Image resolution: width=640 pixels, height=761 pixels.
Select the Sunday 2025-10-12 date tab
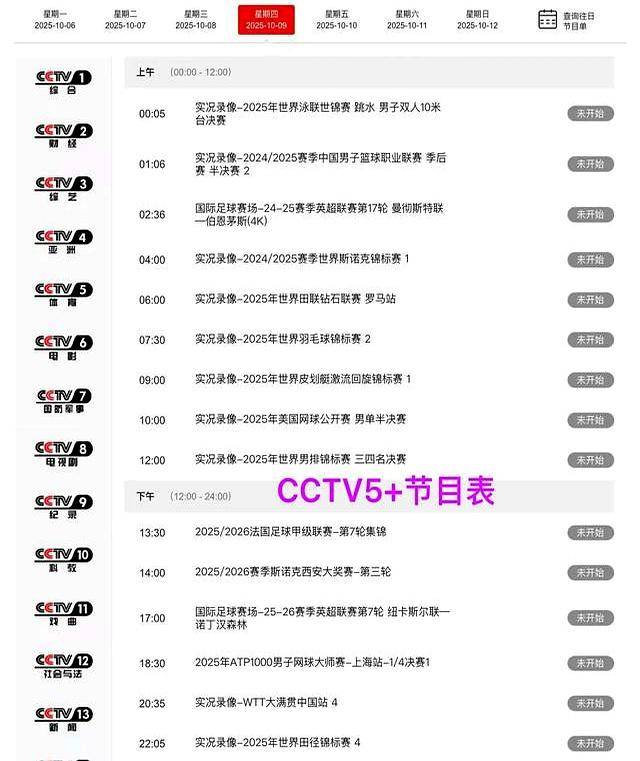click(477, 19)
